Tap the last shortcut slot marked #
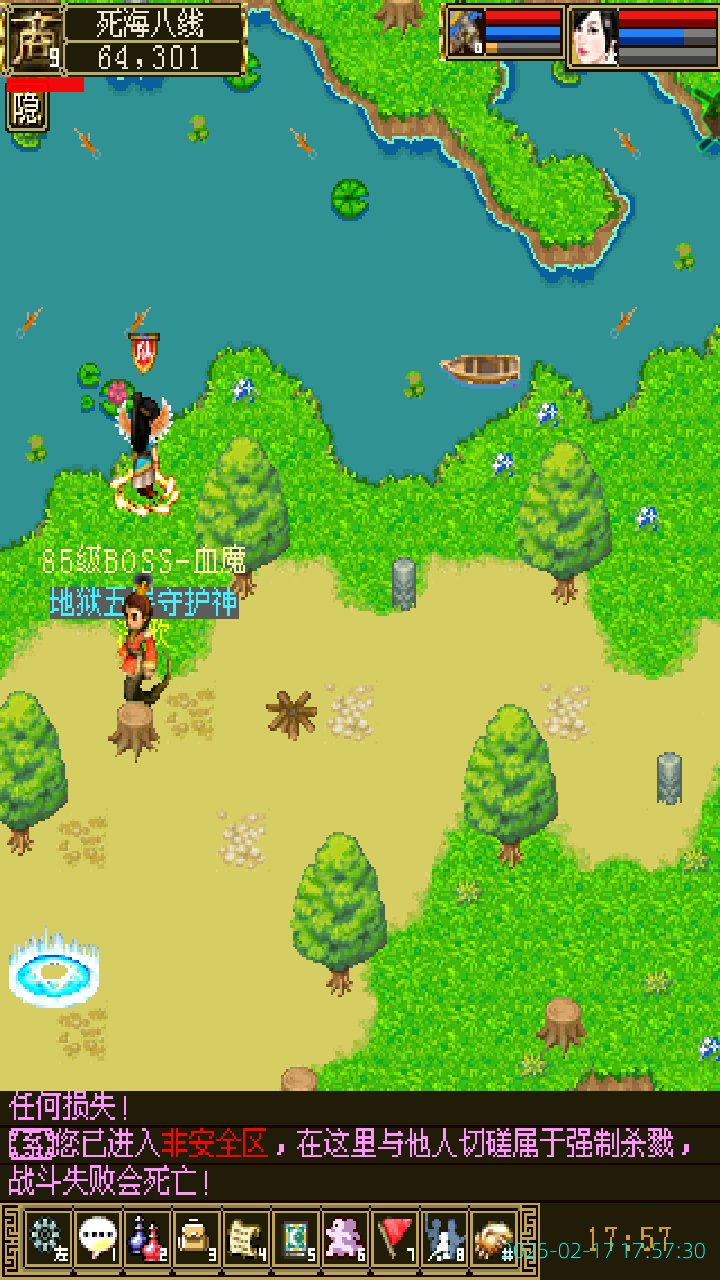The image size is (720, 1280). click(x=494, y=1238)
